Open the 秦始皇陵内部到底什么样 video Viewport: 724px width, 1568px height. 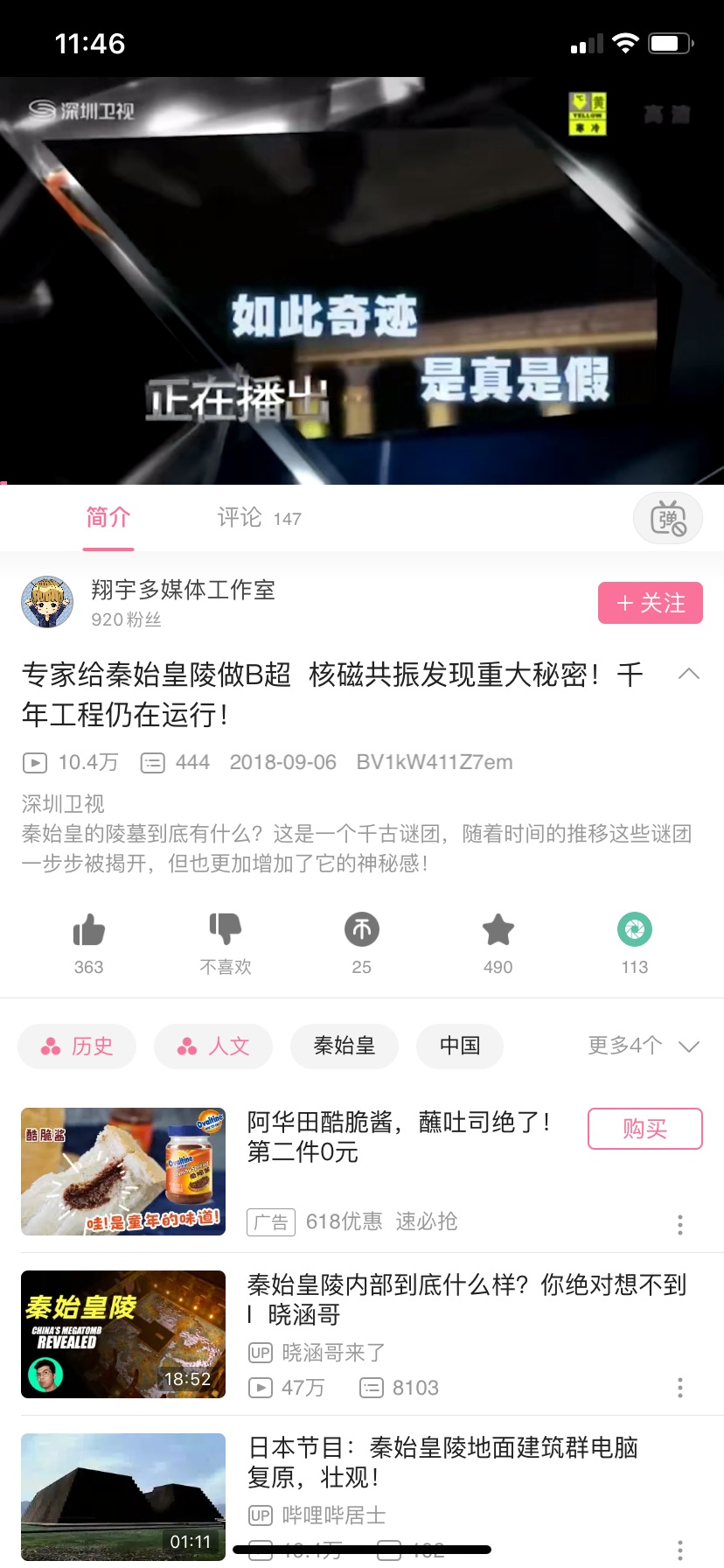point(362,1333)
